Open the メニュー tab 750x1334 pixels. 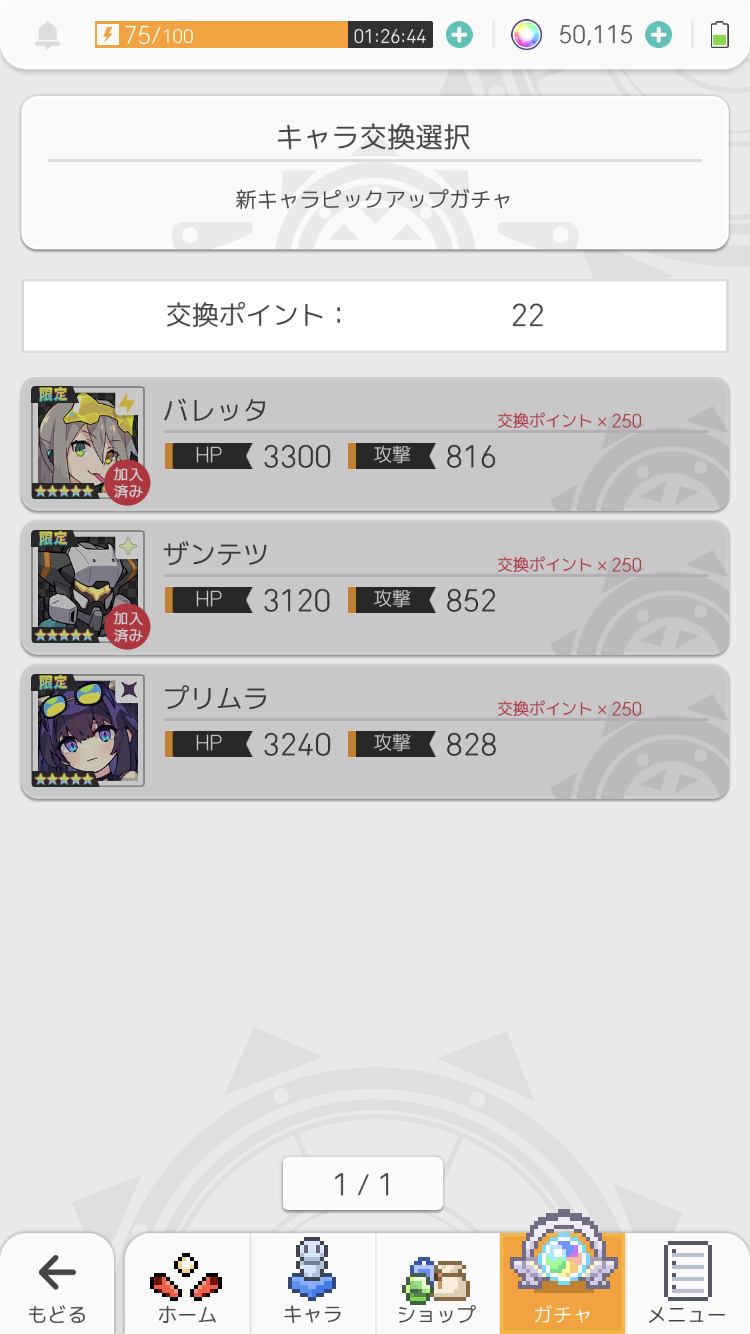[x=687, y=1285]
